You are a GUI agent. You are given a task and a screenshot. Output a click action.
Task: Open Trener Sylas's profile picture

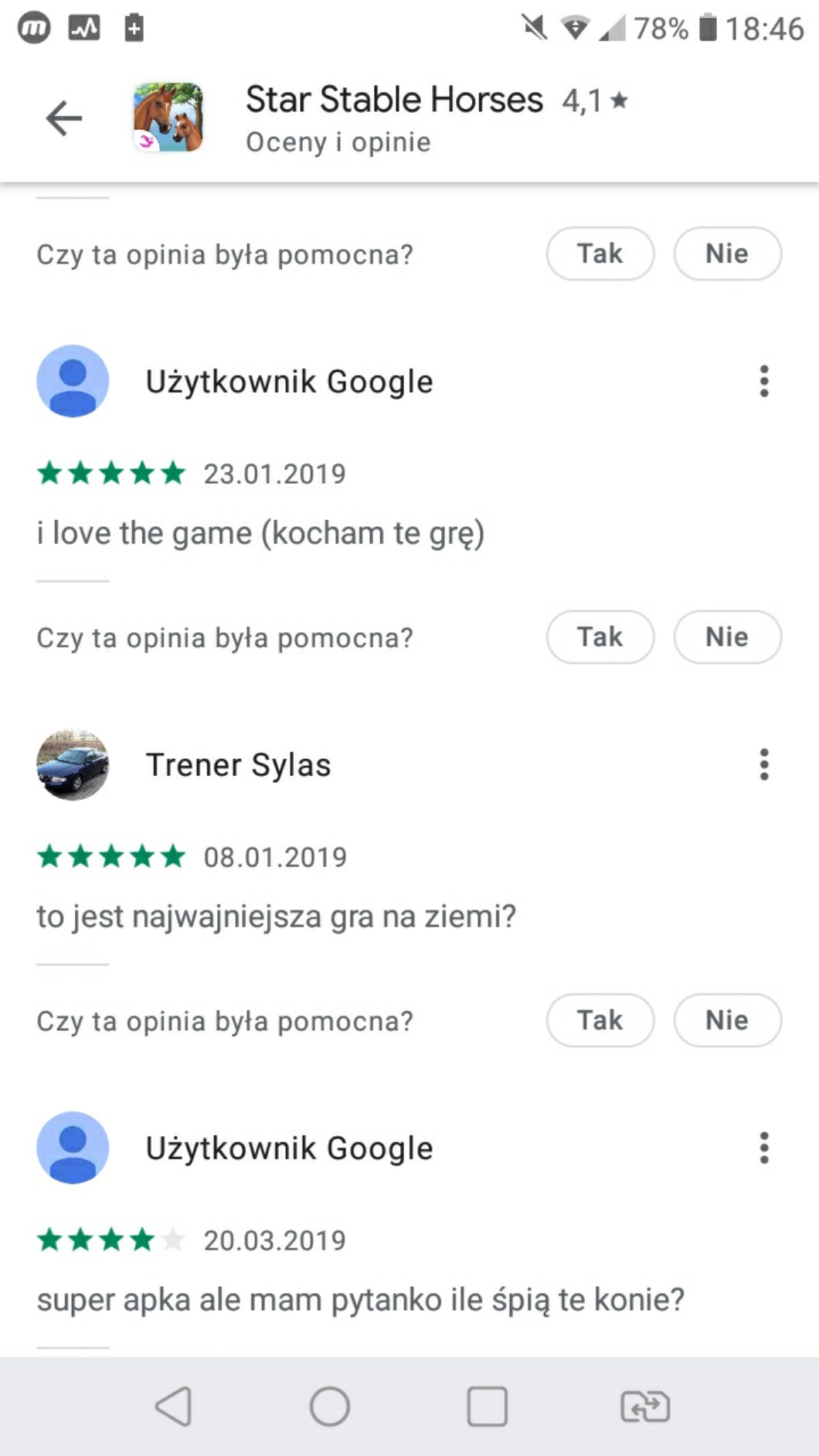pyautogui.click(x=73, y=764)
